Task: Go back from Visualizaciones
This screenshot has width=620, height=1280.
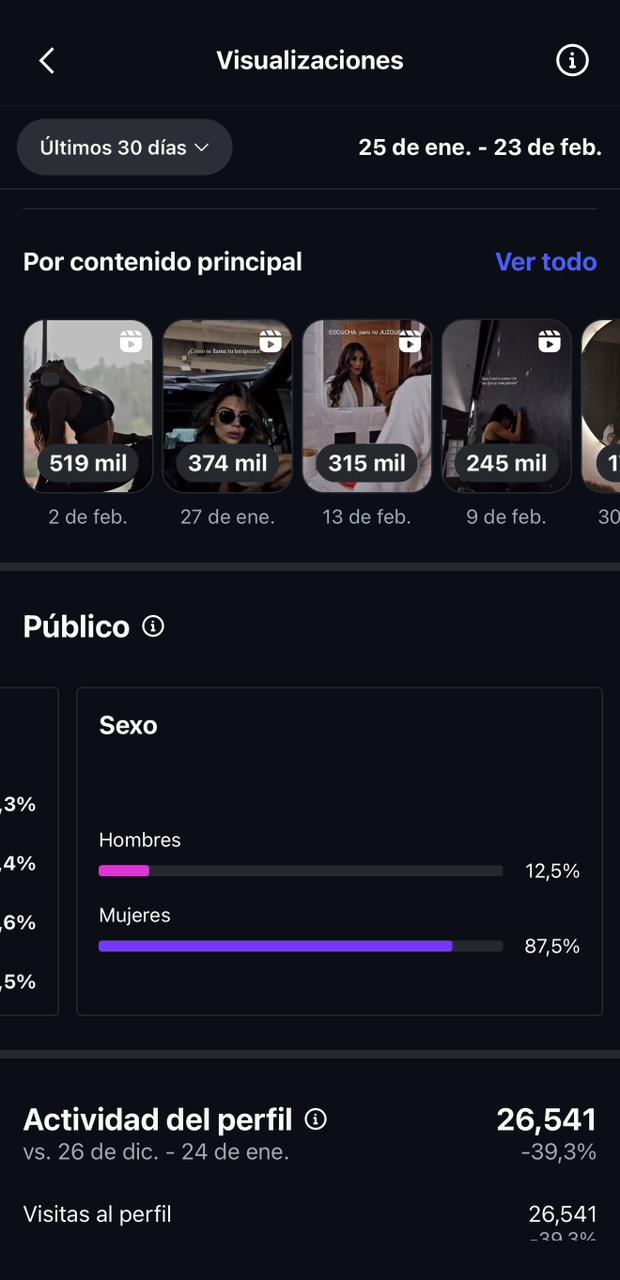Action: point(47,61)
